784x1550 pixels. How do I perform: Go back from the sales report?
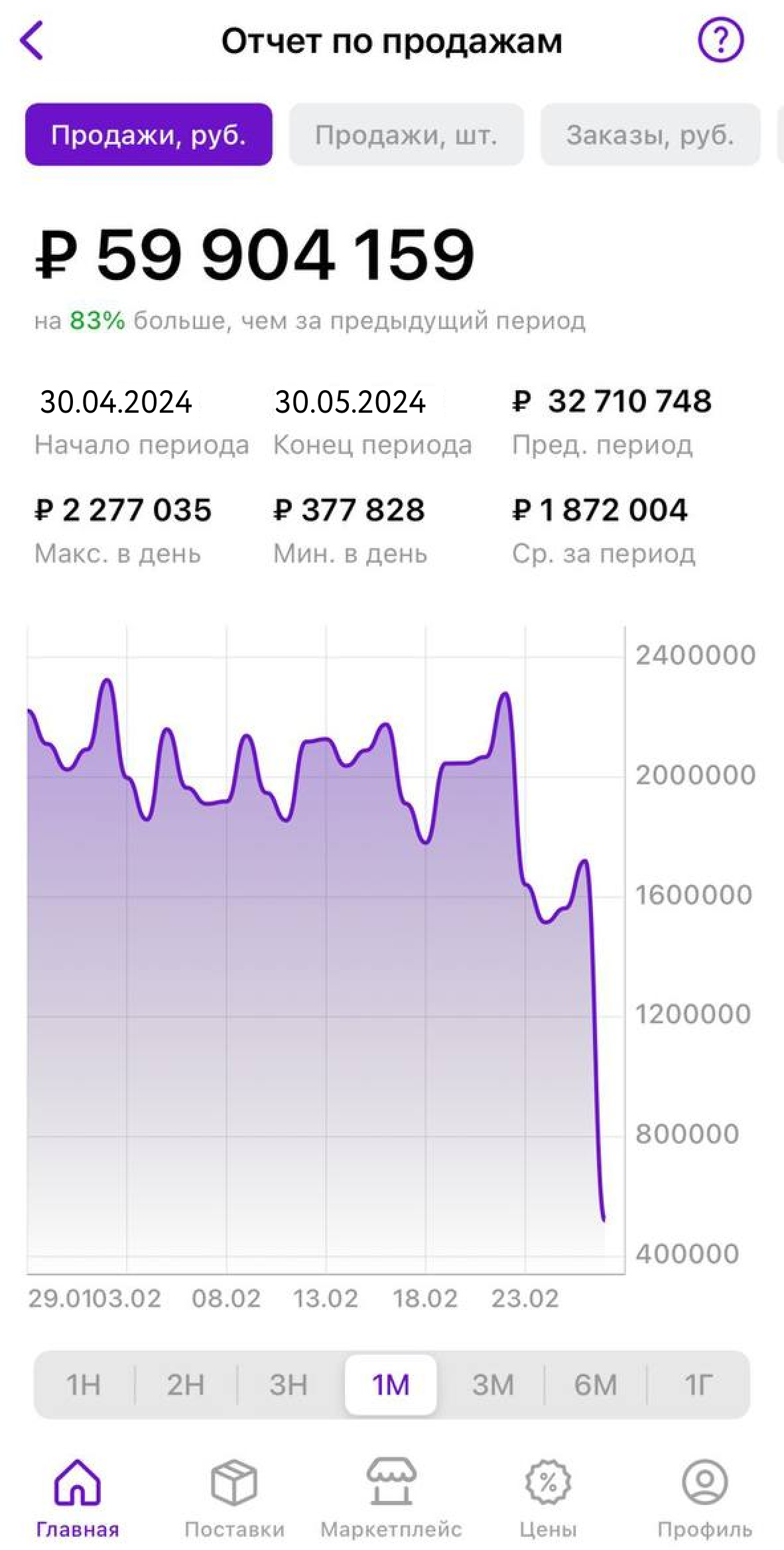(32, 40)
